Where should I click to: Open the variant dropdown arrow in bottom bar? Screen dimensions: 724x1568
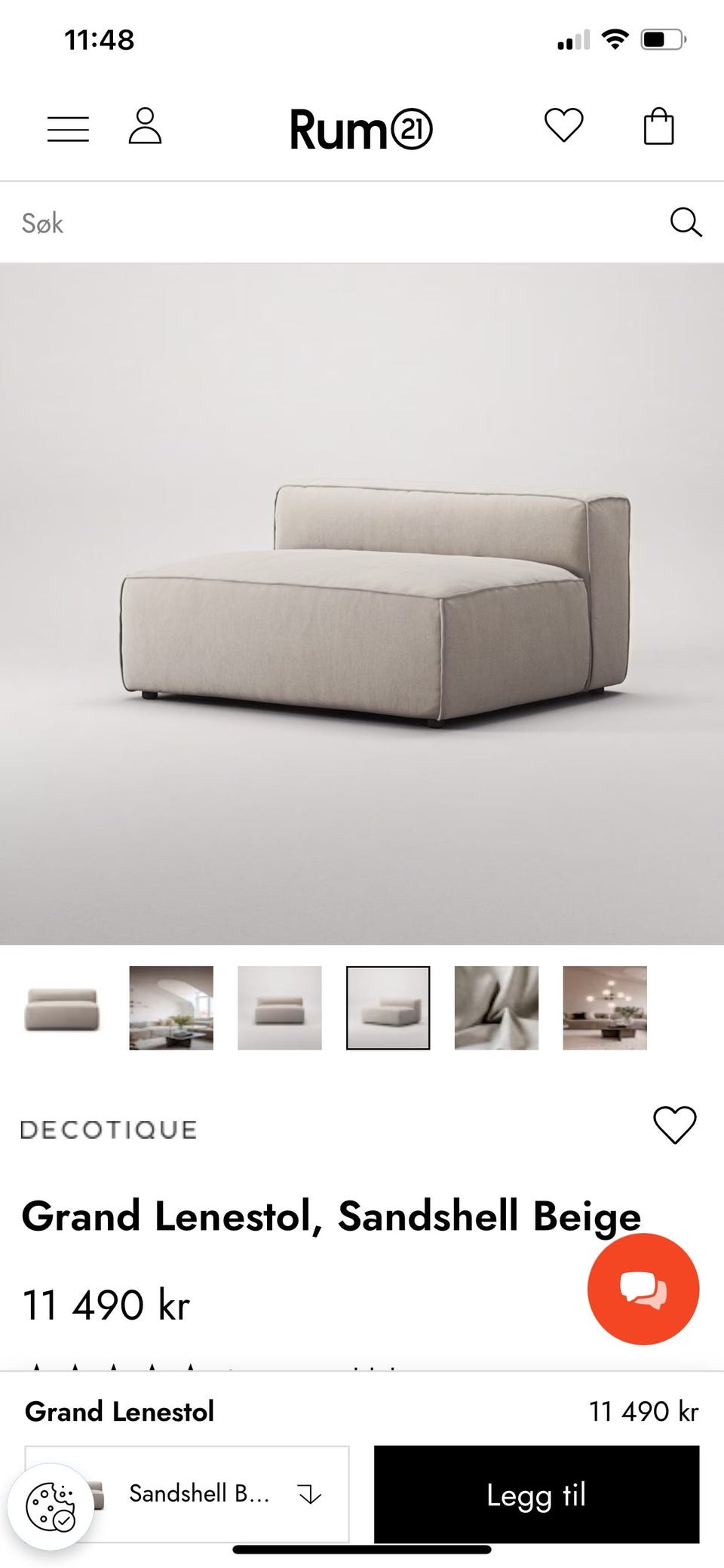pos(310,1496)
